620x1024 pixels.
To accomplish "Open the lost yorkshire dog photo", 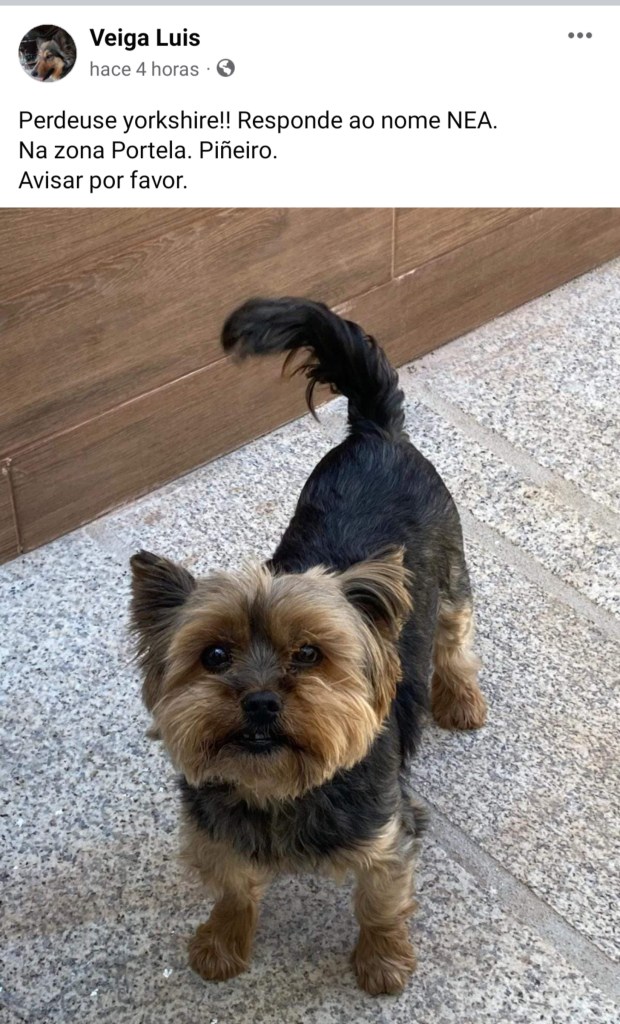I will tap(310, 615).
